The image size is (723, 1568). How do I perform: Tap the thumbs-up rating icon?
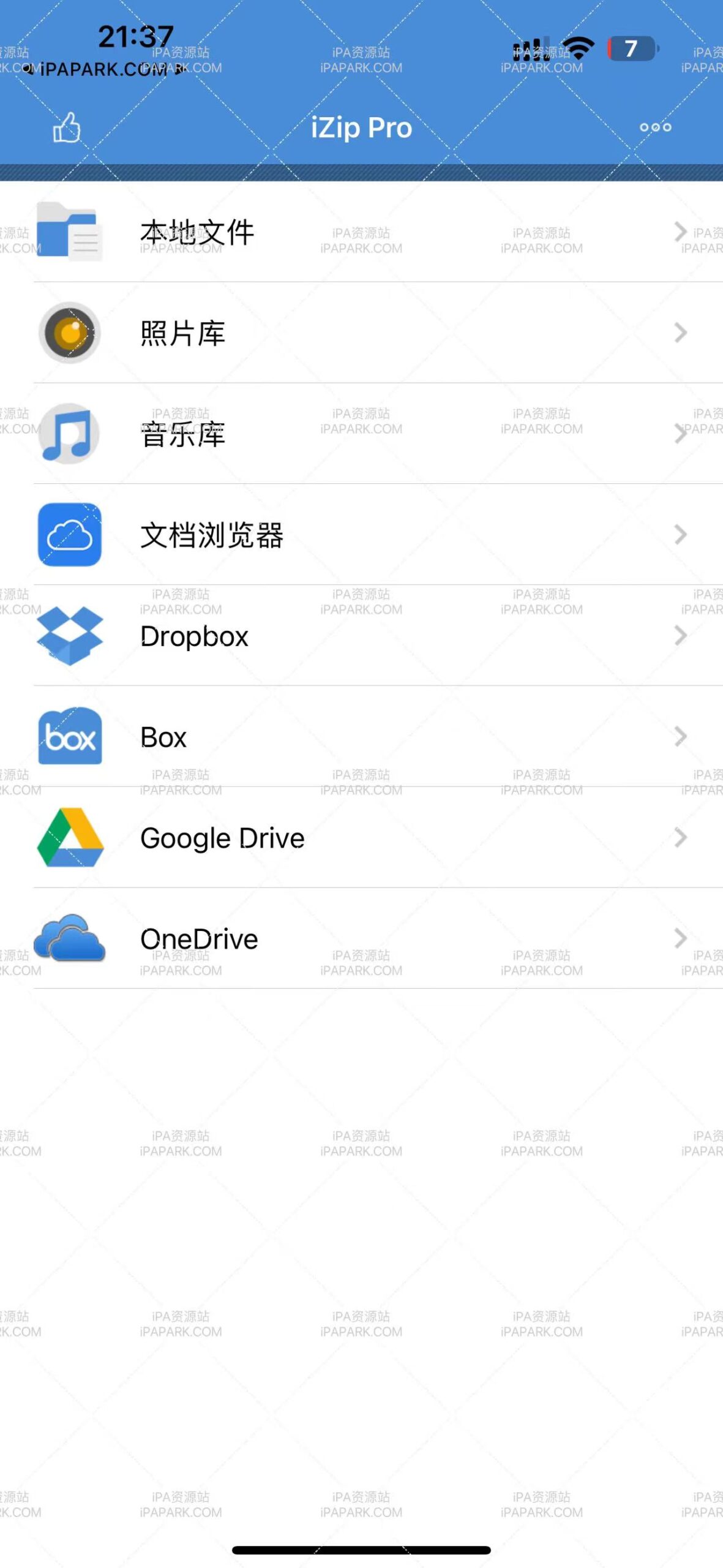(66, 128)
